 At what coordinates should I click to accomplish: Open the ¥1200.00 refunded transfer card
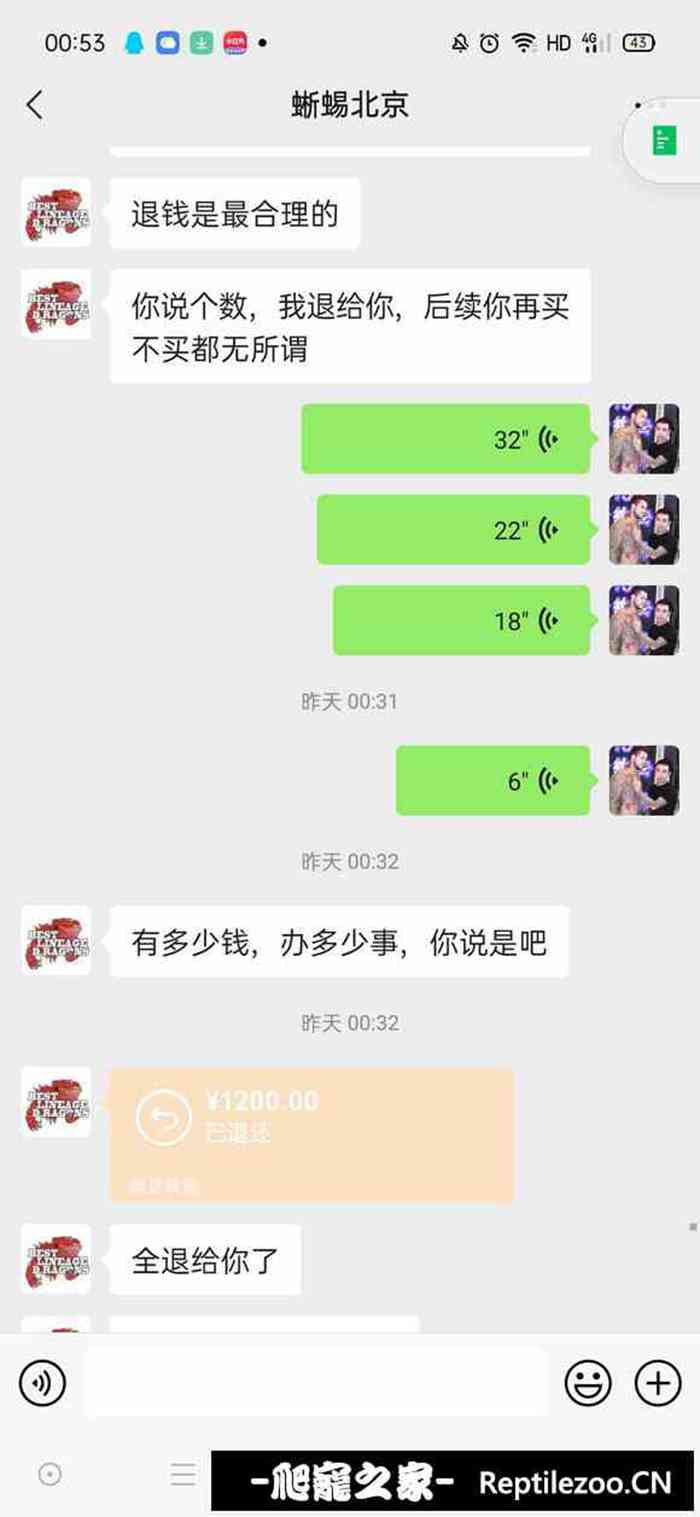click(x=311, y=1134)
